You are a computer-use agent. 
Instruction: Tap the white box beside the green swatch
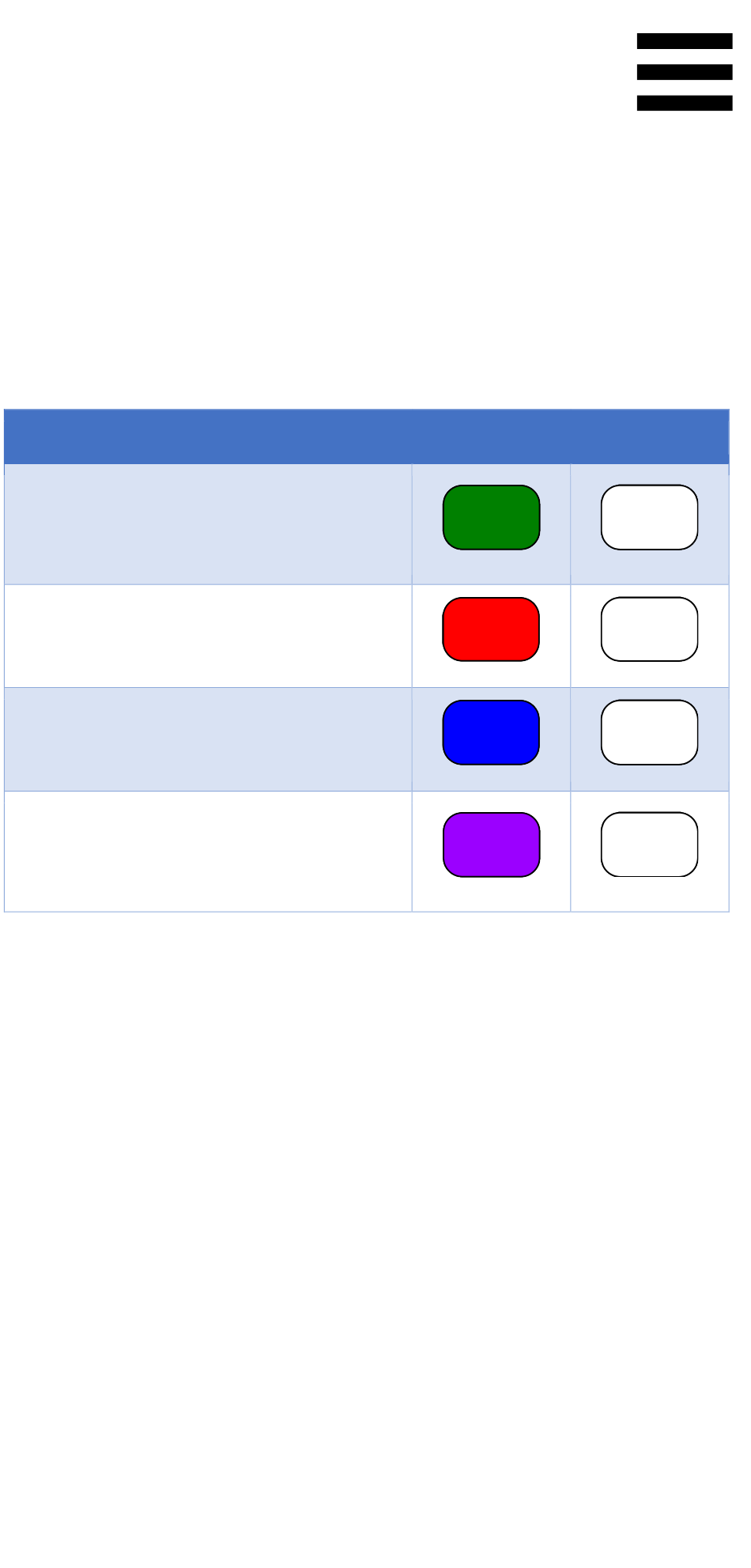(x=649, y=517)
